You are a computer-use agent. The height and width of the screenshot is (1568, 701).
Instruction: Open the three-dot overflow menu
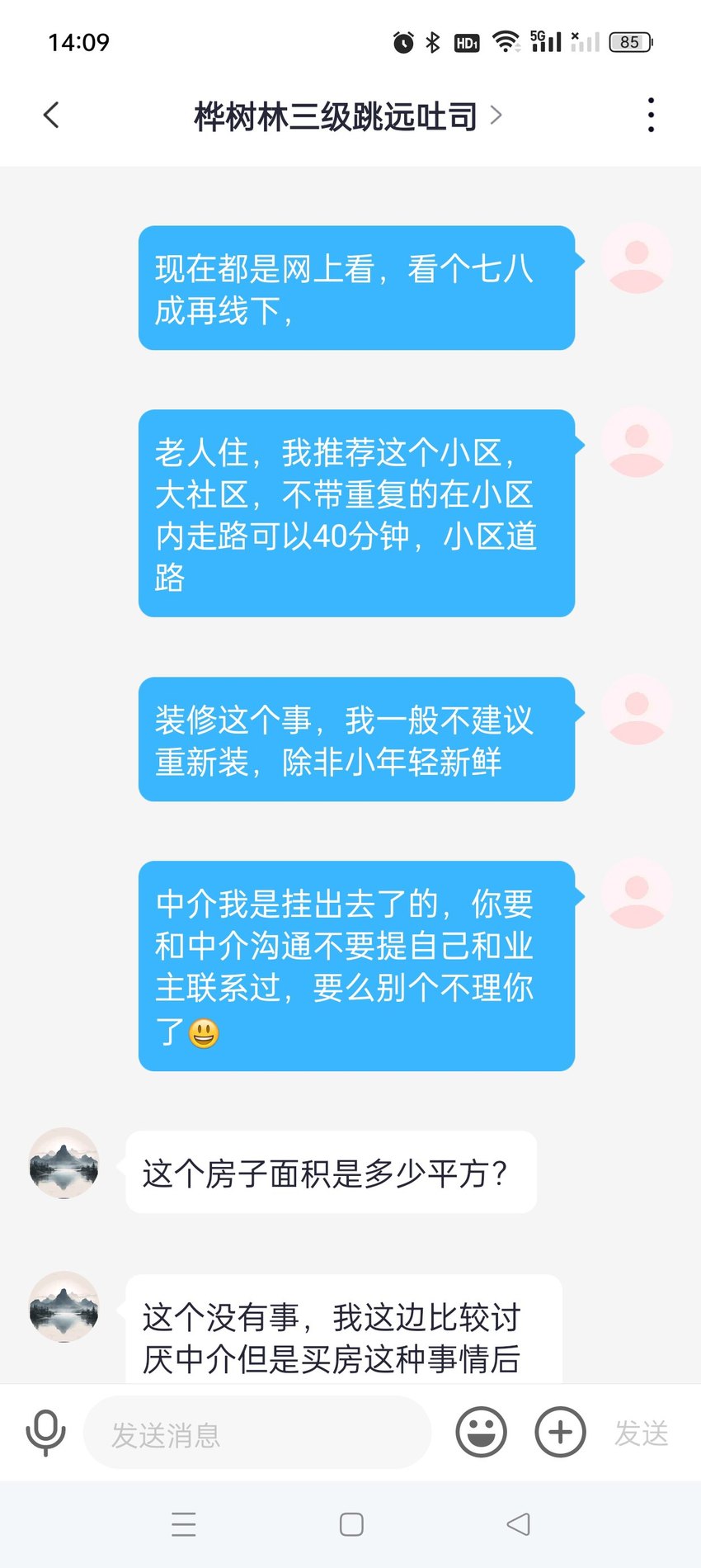651,116
